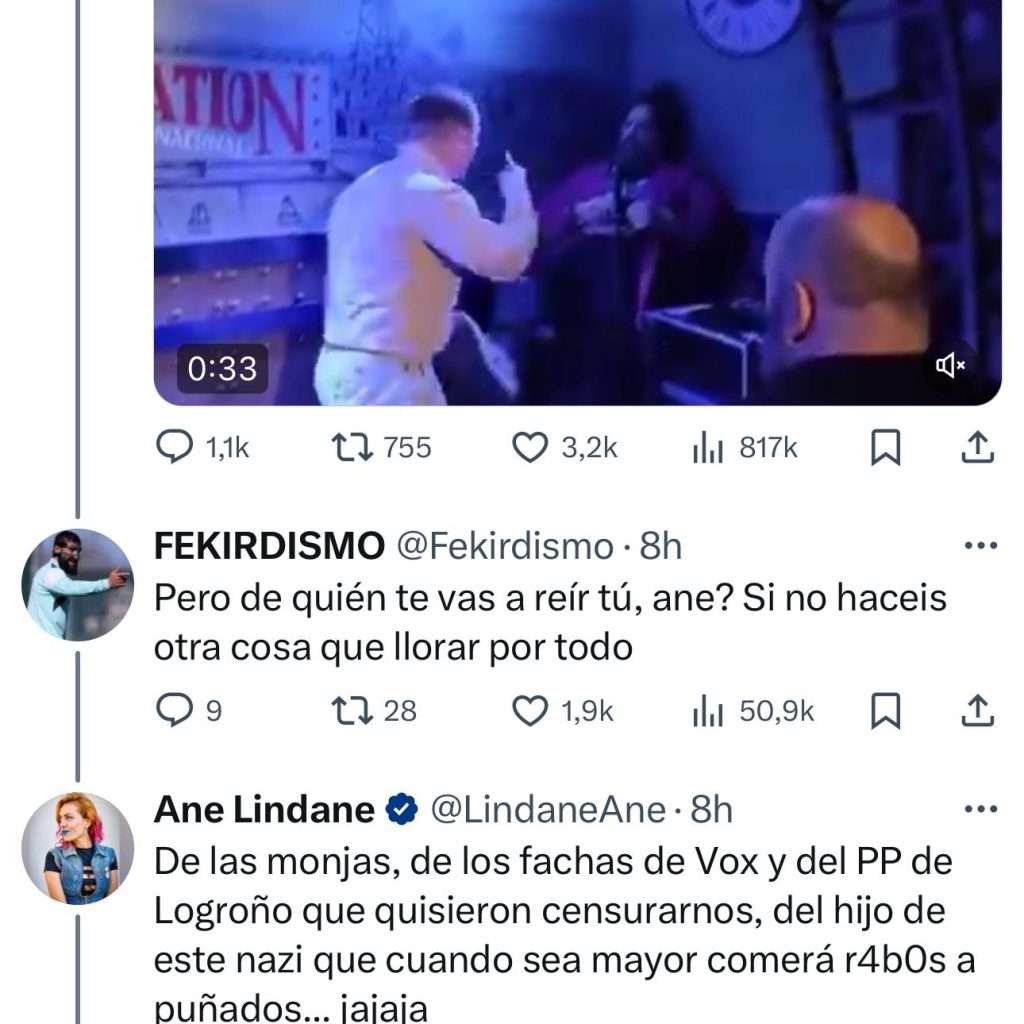
Task: Repost the tweet with 755 reposts
Action: pos(351,448)
